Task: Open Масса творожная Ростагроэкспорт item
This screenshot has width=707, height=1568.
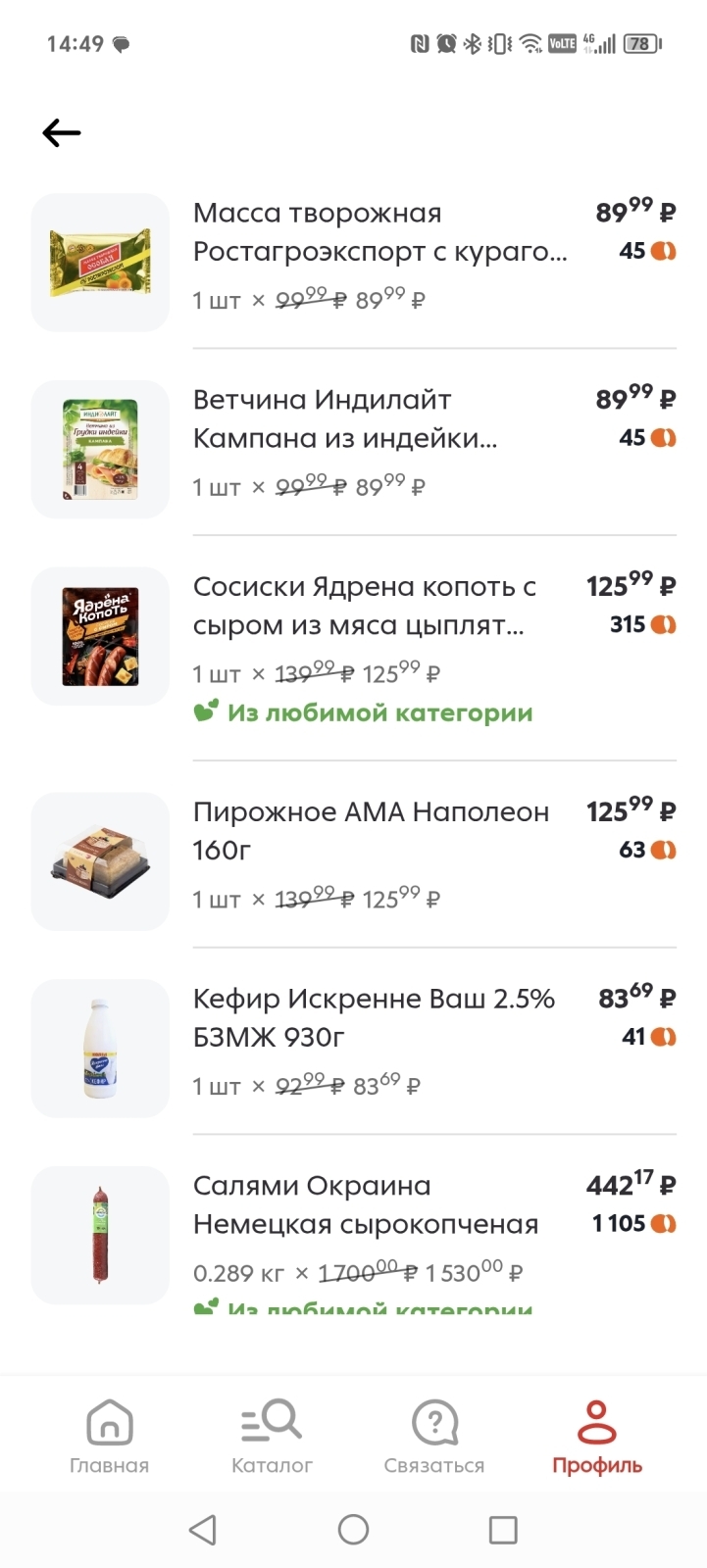Action: tap(379, 232)
